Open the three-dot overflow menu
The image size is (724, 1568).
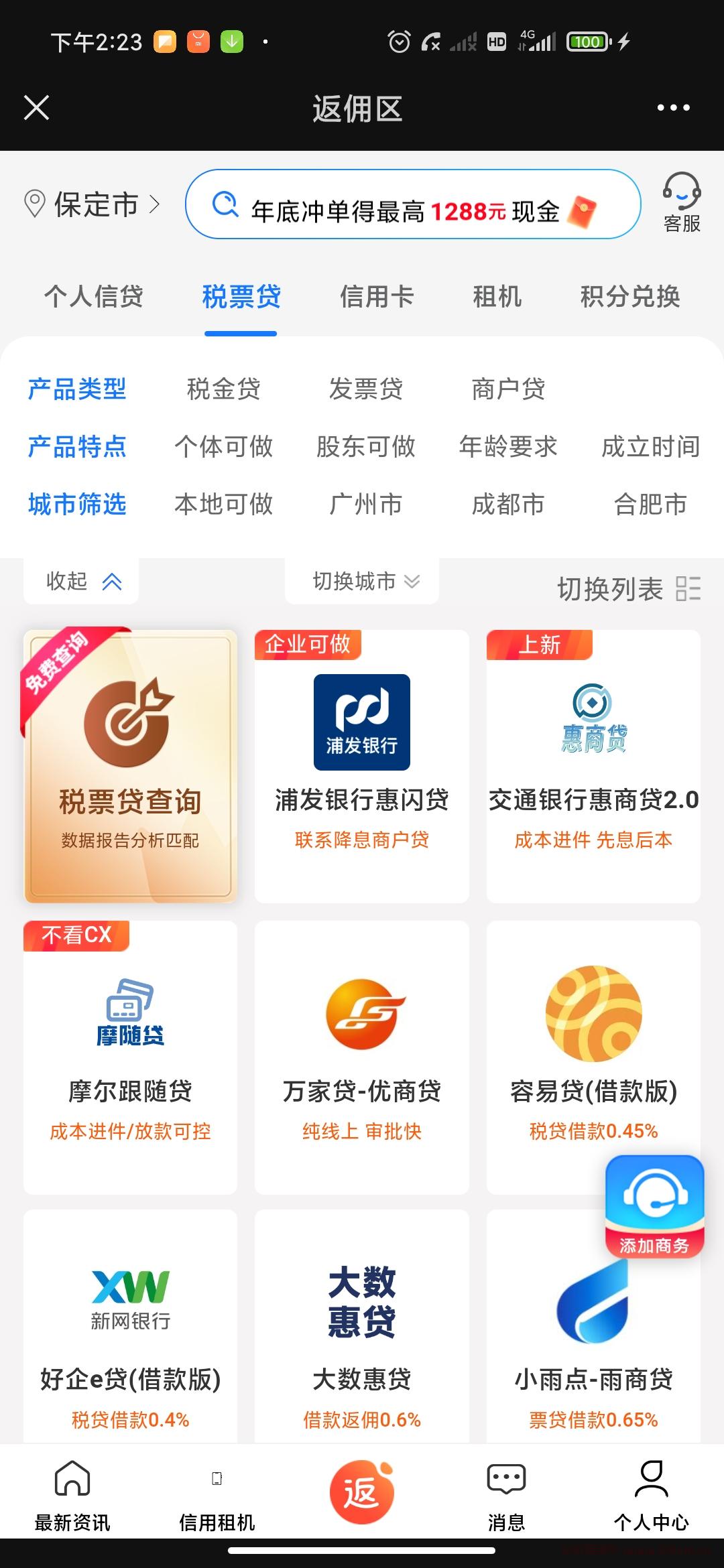673,107
